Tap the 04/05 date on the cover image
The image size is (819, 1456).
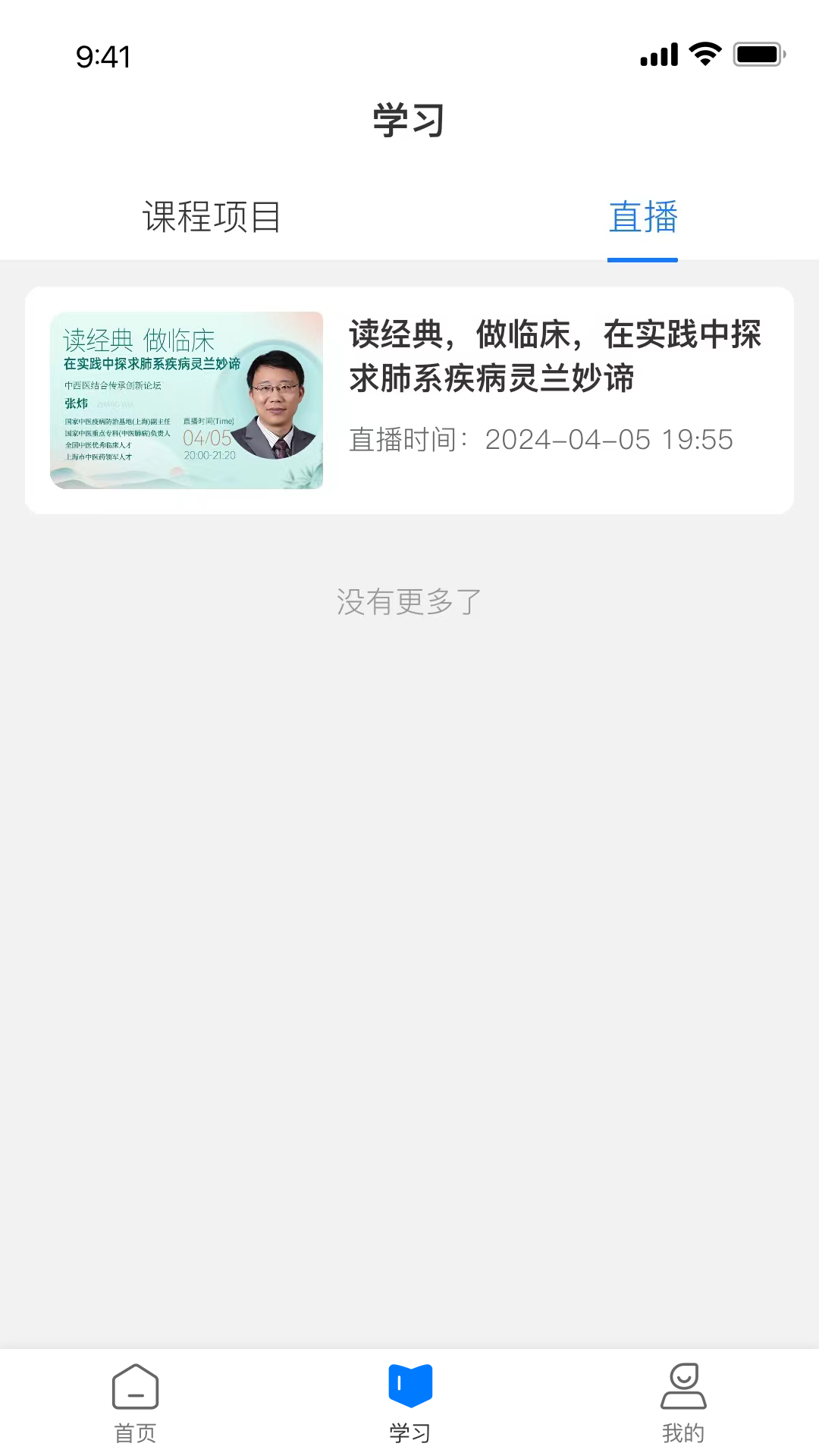tap(209, 440)
